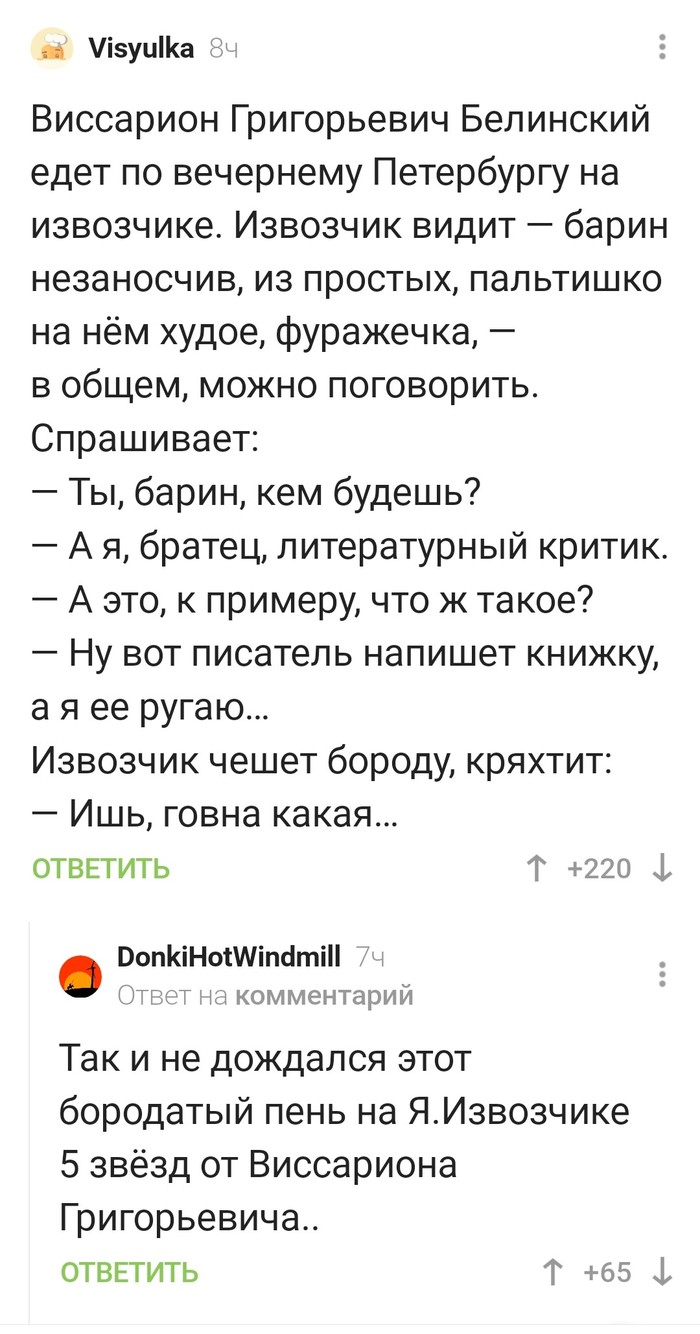This screenshot has height=1334, width=700.
Task: Downvote DonkiHotWindmill's comment
Action: [661, 1273]
